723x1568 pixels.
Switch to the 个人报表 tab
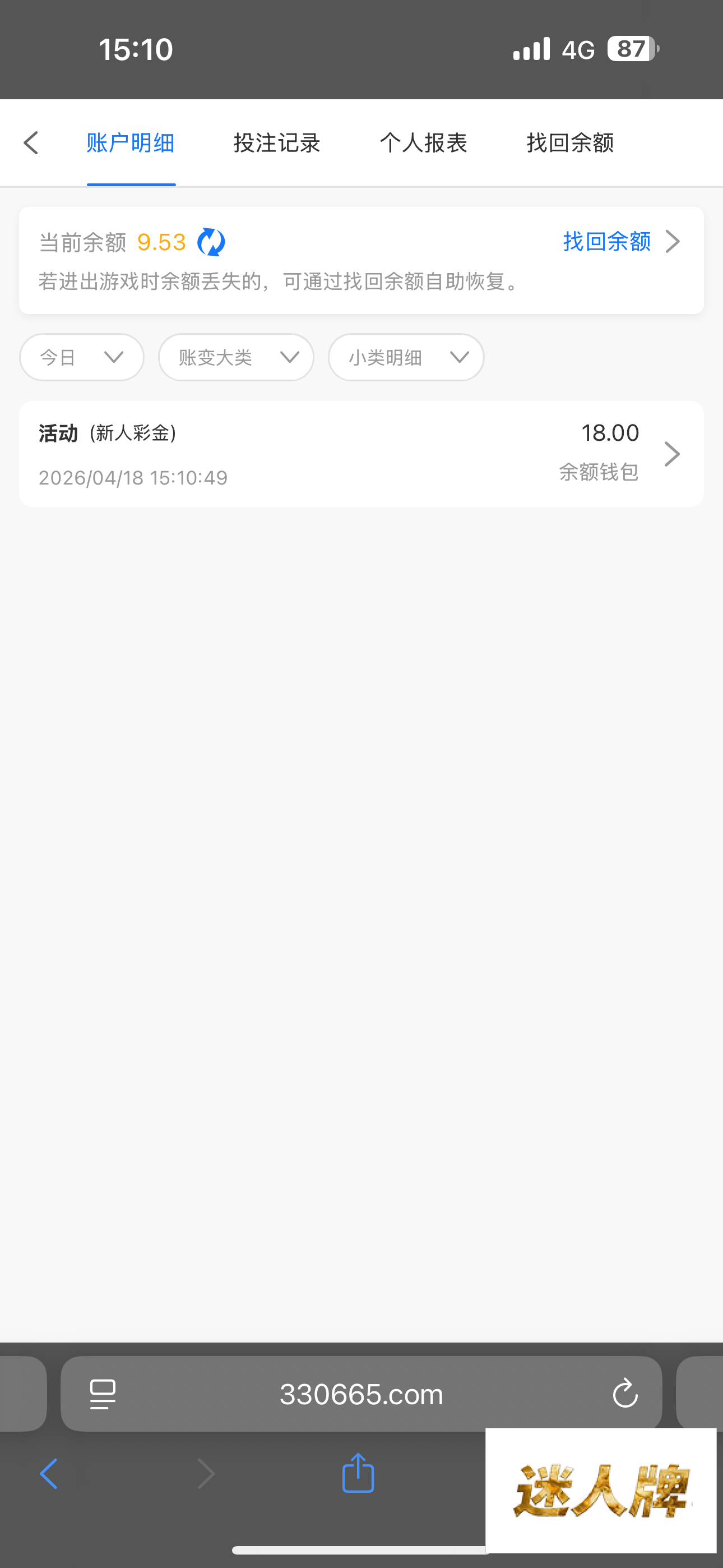tap(424, 143)
